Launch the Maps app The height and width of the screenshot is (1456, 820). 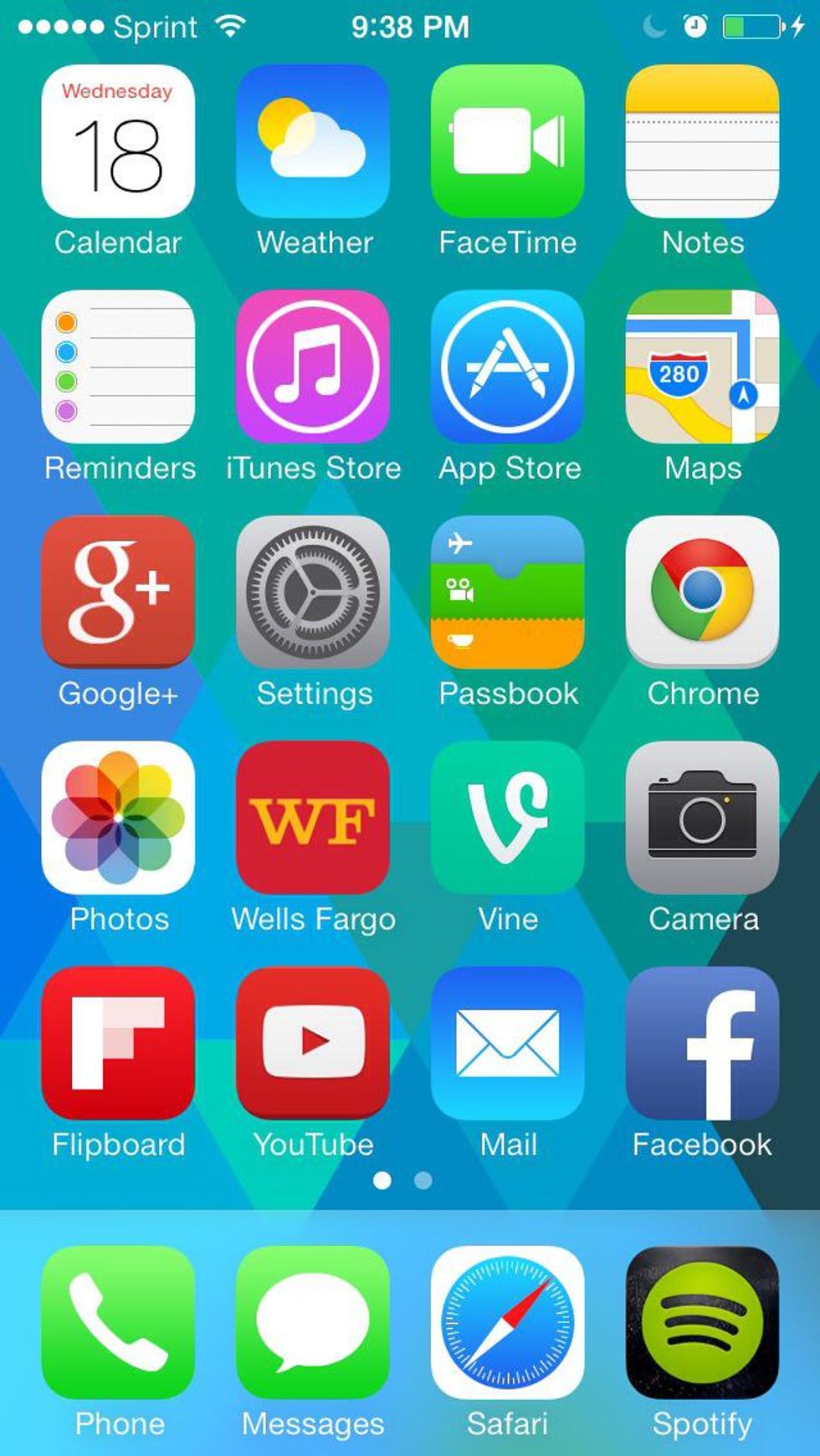coord(702,367)
